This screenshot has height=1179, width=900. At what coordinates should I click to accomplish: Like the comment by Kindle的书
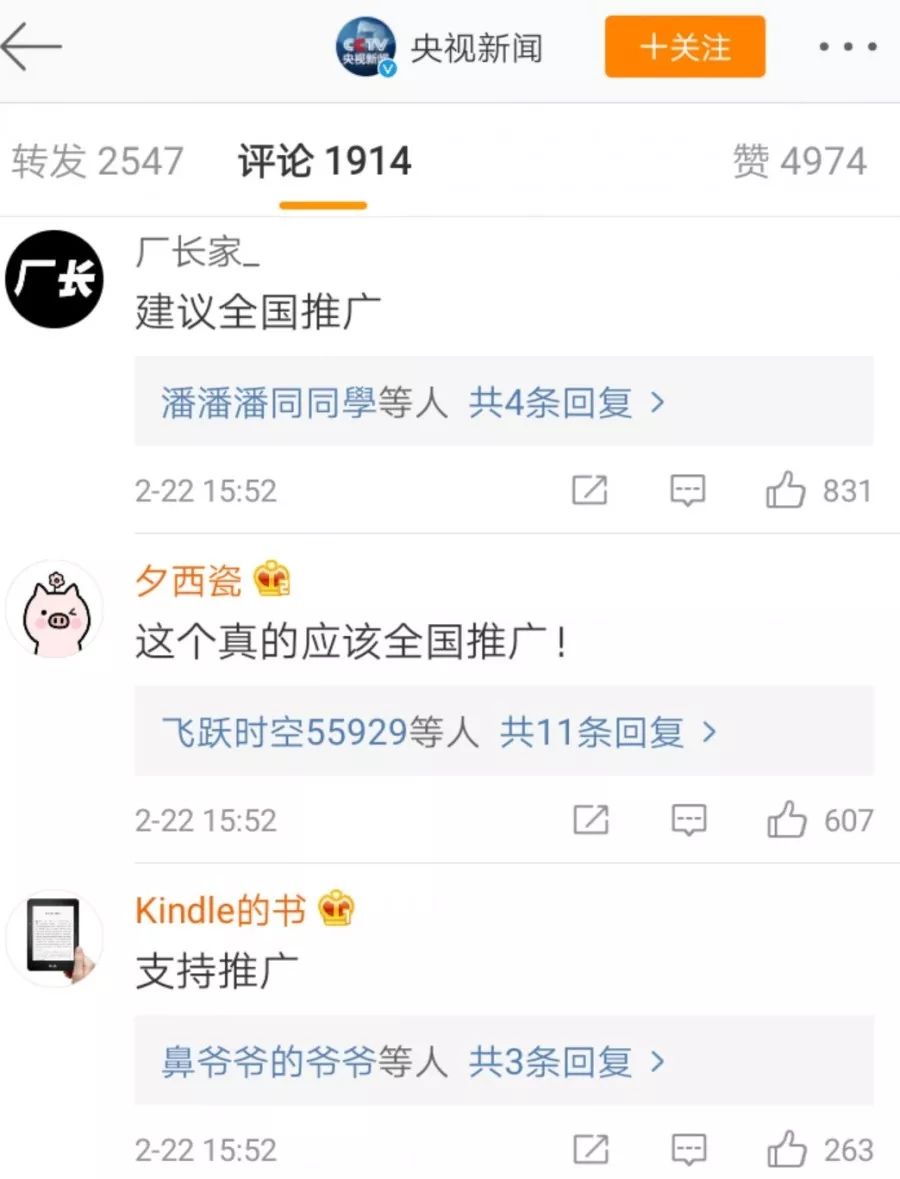click(x=786, y=1149)
